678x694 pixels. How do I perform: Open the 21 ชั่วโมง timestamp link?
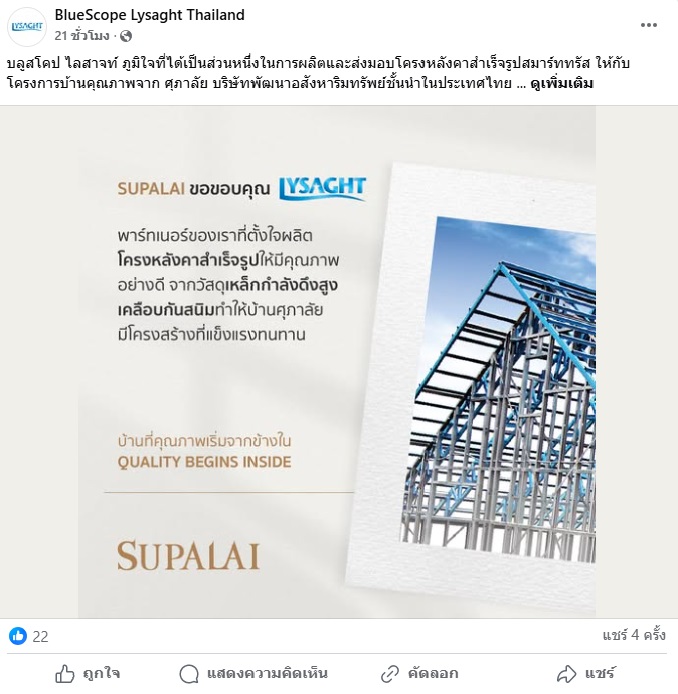click(83, 36)
